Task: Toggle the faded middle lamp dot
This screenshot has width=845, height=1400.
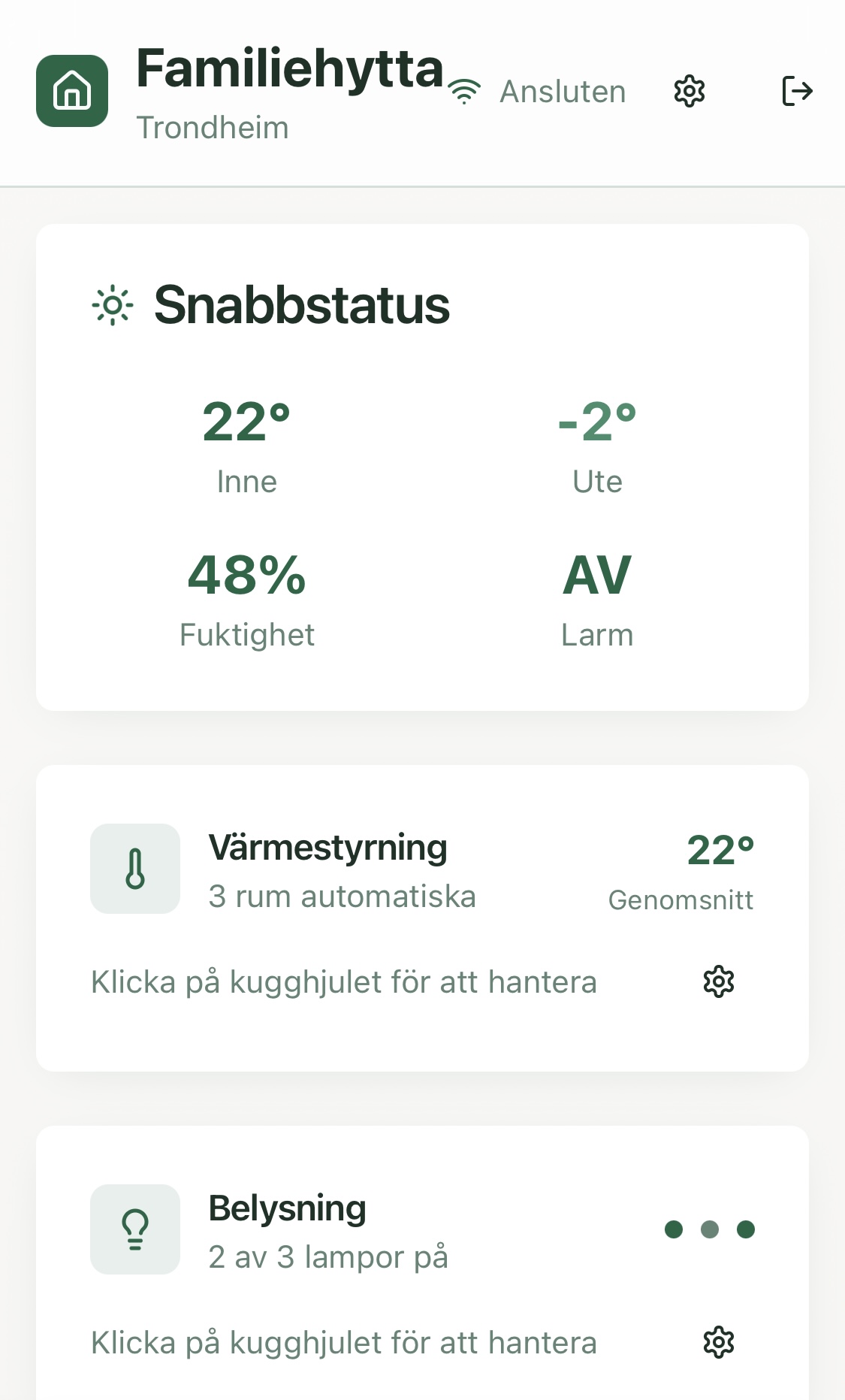Action: 710,1230
